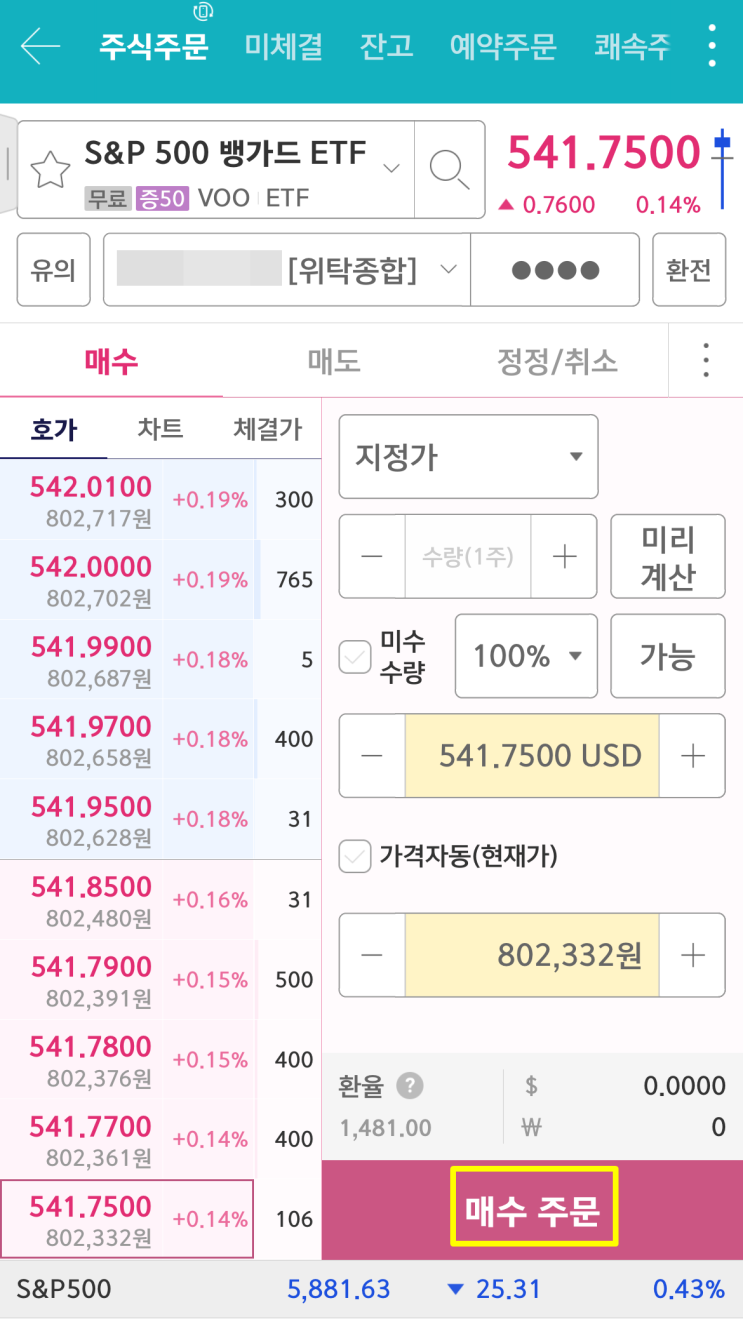This screenshot has width=743, height=1324.
Task: Star the S&P 500 뱅가드 ETF as favorite
Action: click(x=49, y=168)
